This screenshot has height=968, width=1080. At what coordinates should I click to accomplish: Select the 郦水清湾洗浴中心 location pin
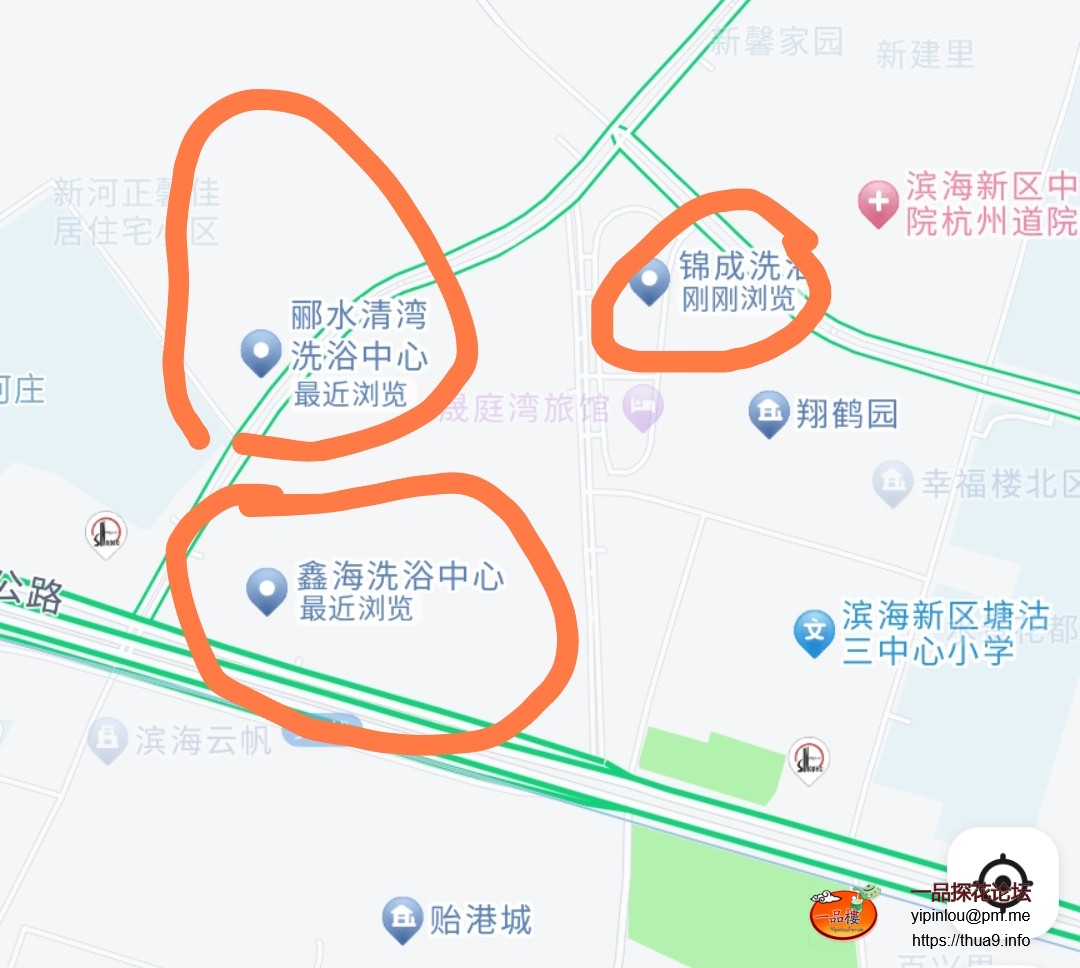click(x=262, y=352)
